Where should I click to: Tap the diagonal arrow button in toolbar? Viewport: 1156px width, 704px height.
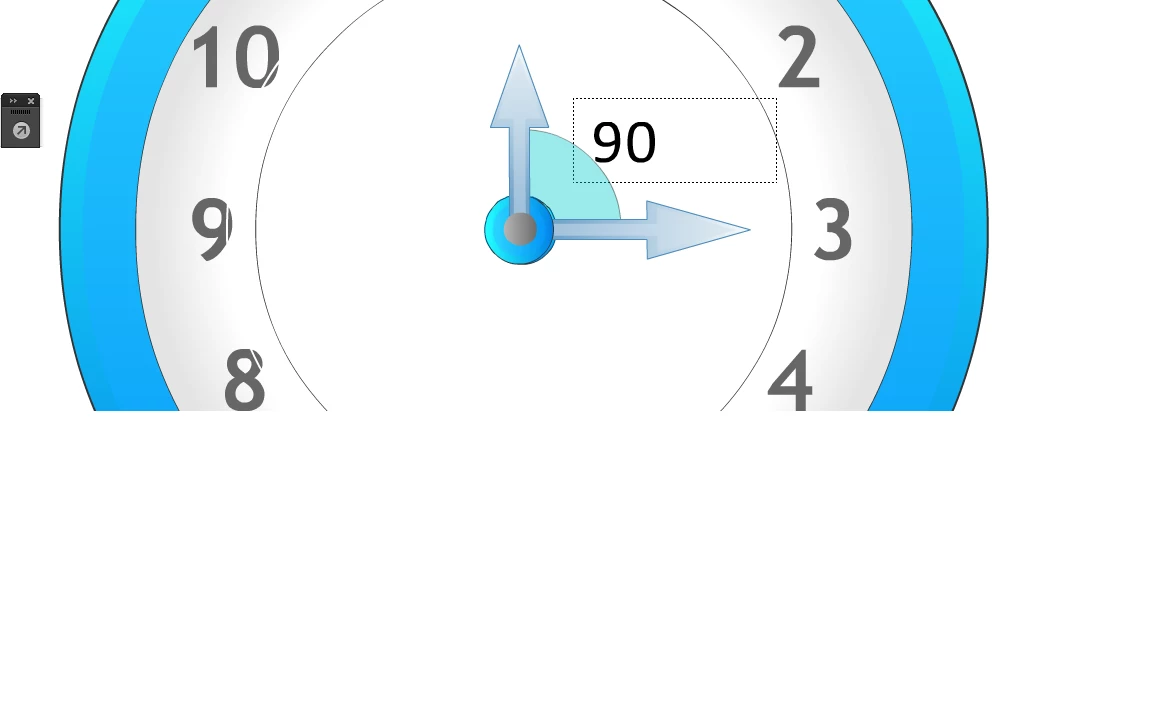point(21,130)
